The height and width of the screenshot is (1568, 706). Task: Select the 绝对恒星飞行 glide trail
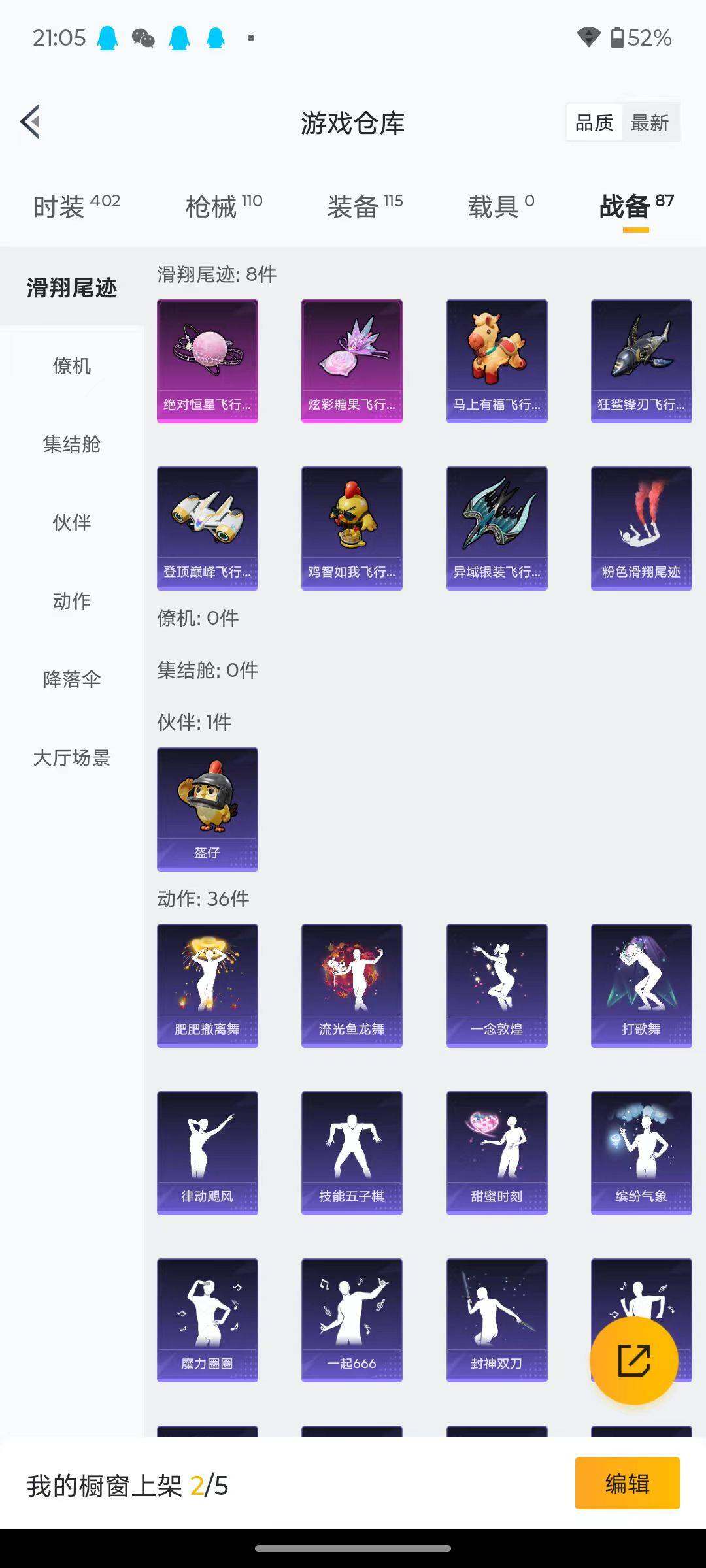(x=207, y=361)
